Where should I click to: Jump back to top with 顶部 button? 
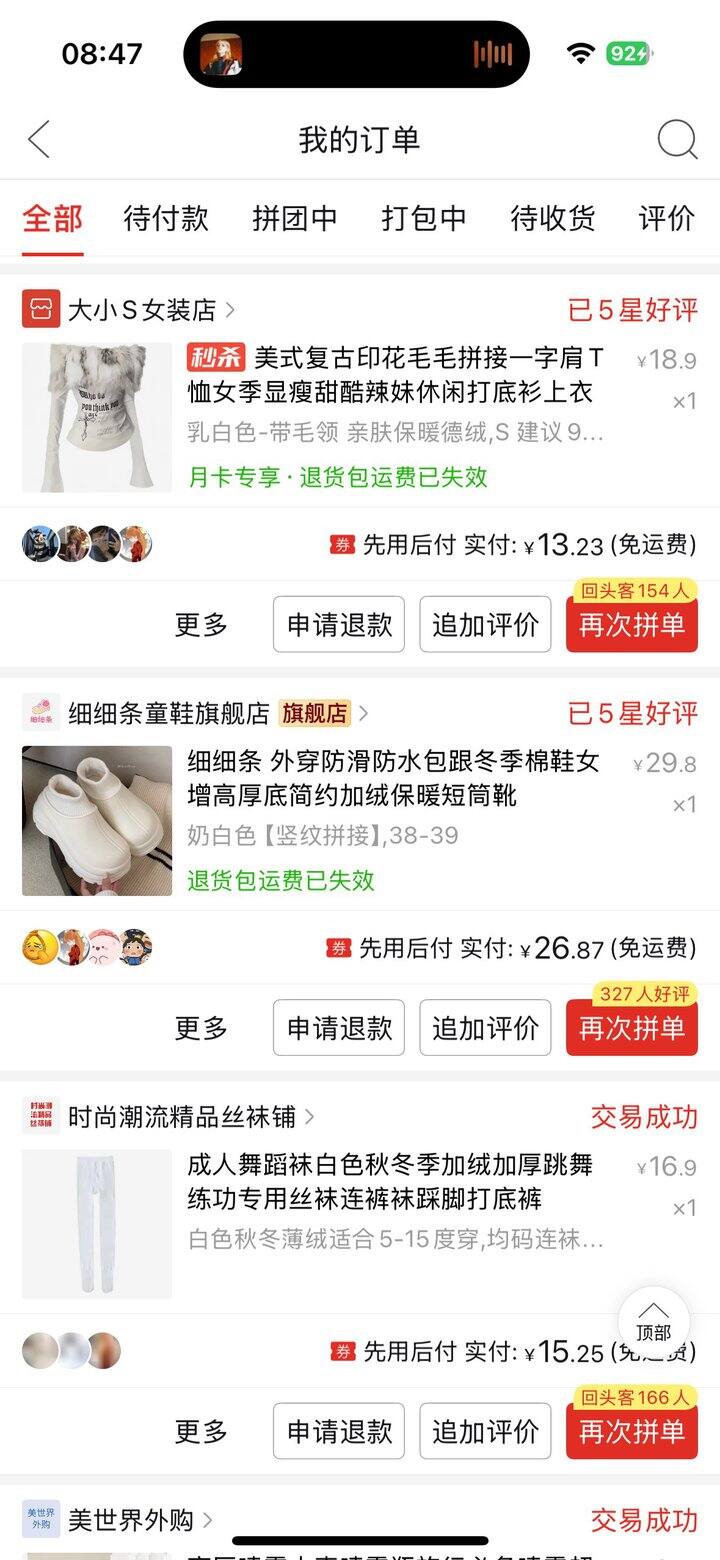(653, 1321)
